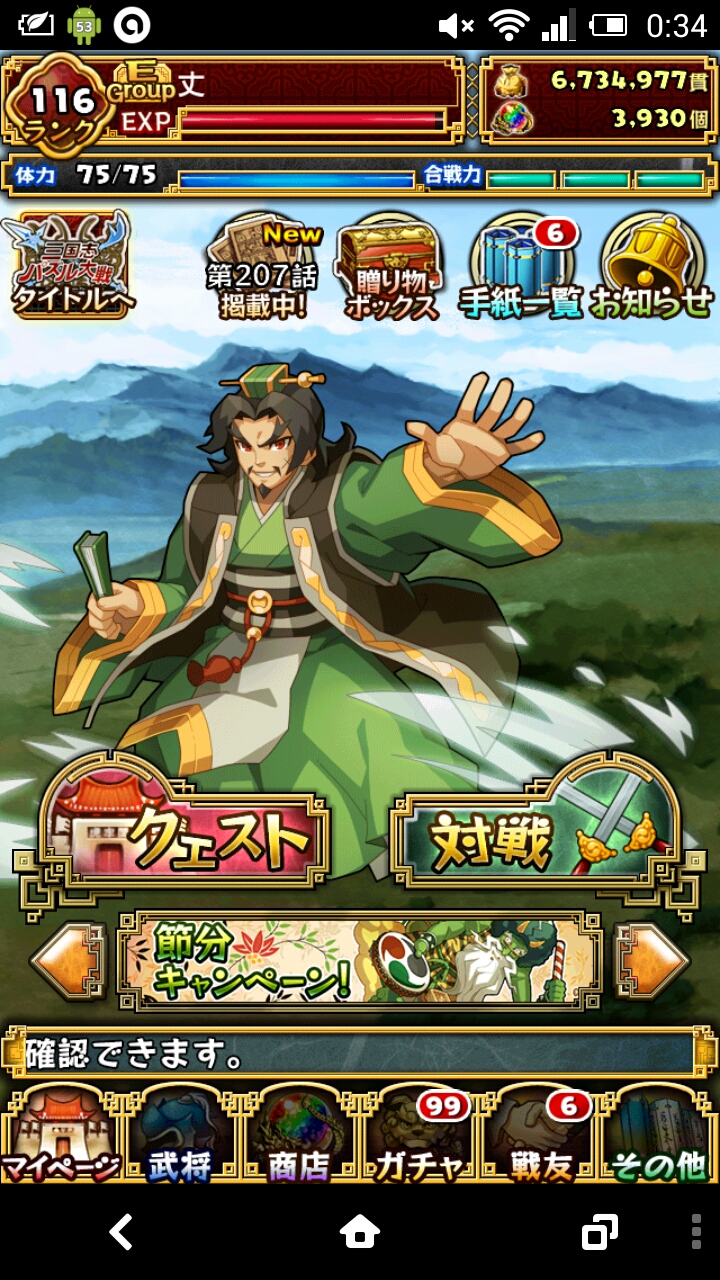Show the next banner with right arrow
The height and width of the screenshot is (1280, 720).
pos(652,962)
